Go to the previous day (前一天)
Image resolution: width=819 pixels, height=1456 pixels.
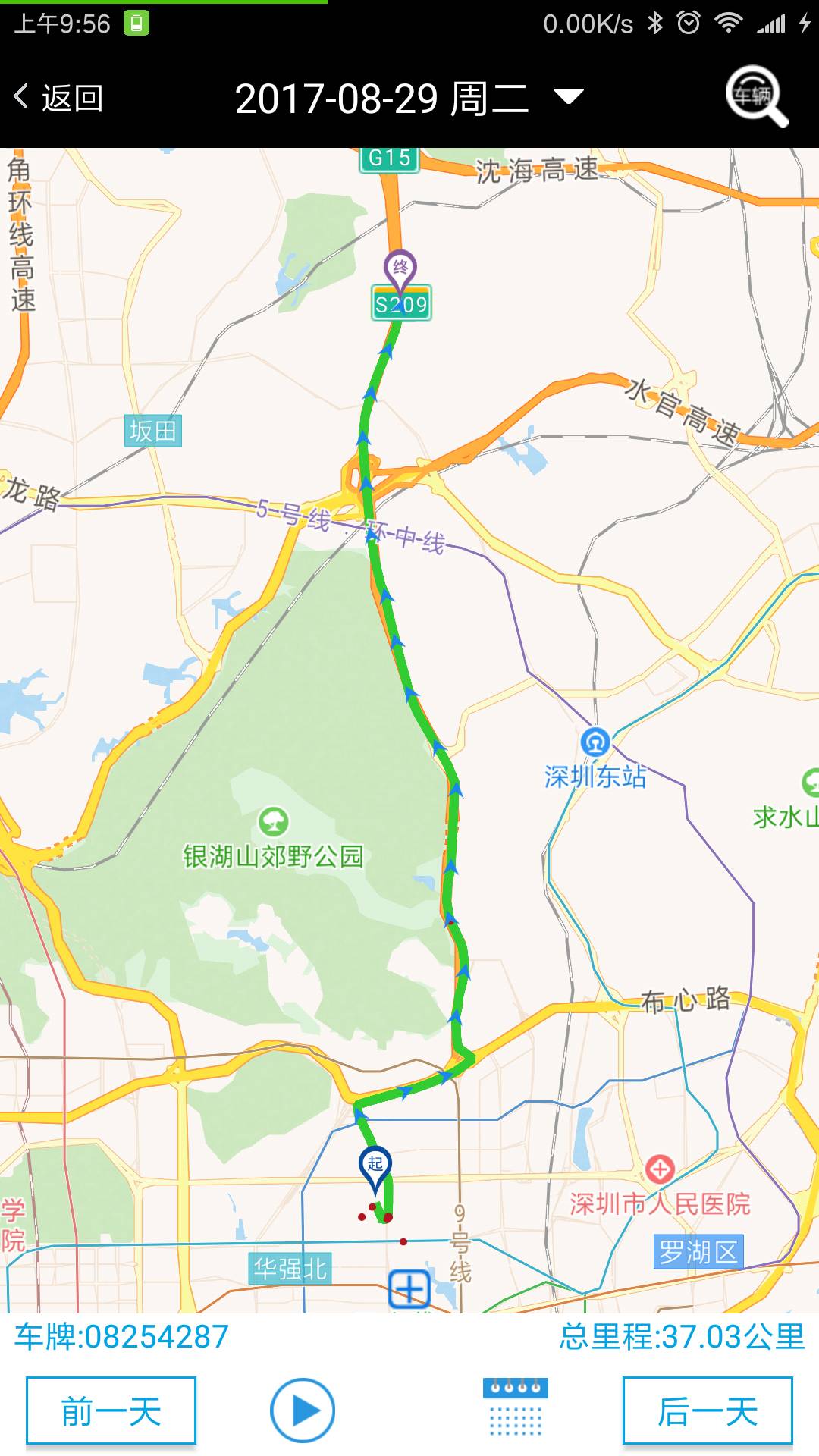(x=111, y=1410)
